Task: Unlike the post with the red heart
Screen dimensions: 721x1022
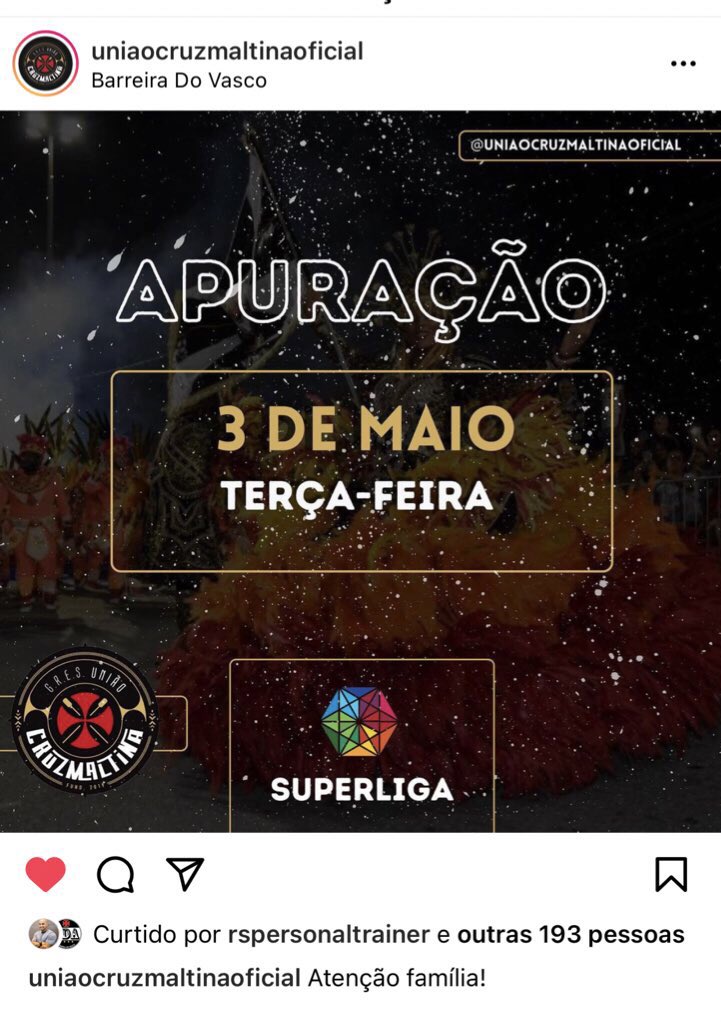Action: [45, 874]
